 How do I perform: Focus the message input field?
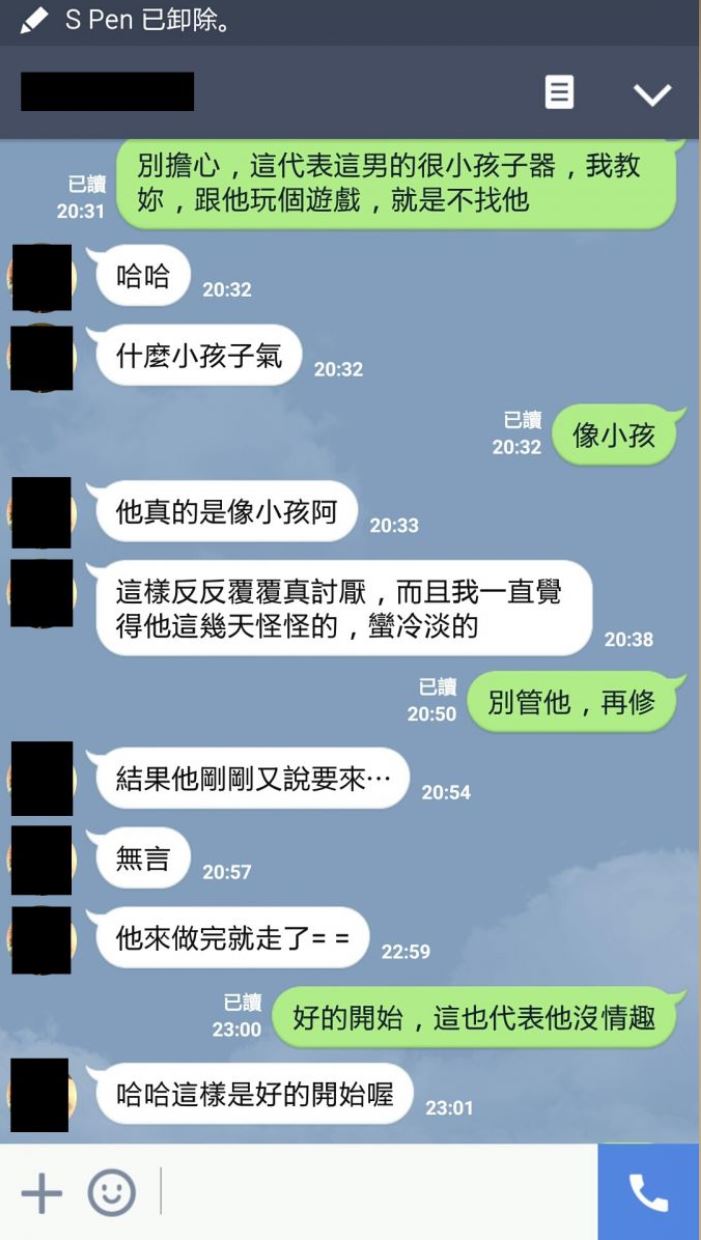(x=370, y=1193)
